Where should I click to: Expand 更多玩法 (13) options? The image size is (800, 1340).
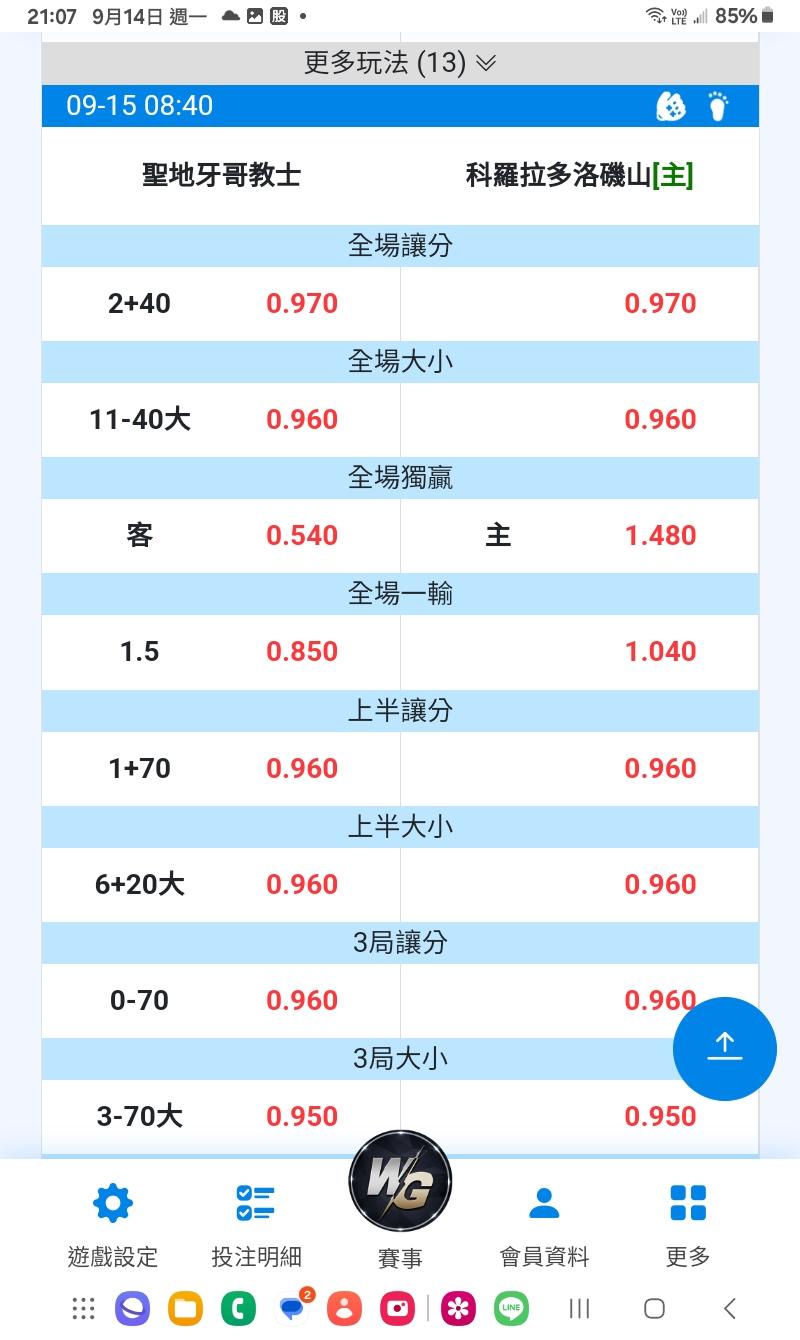[x=400, y=63]
